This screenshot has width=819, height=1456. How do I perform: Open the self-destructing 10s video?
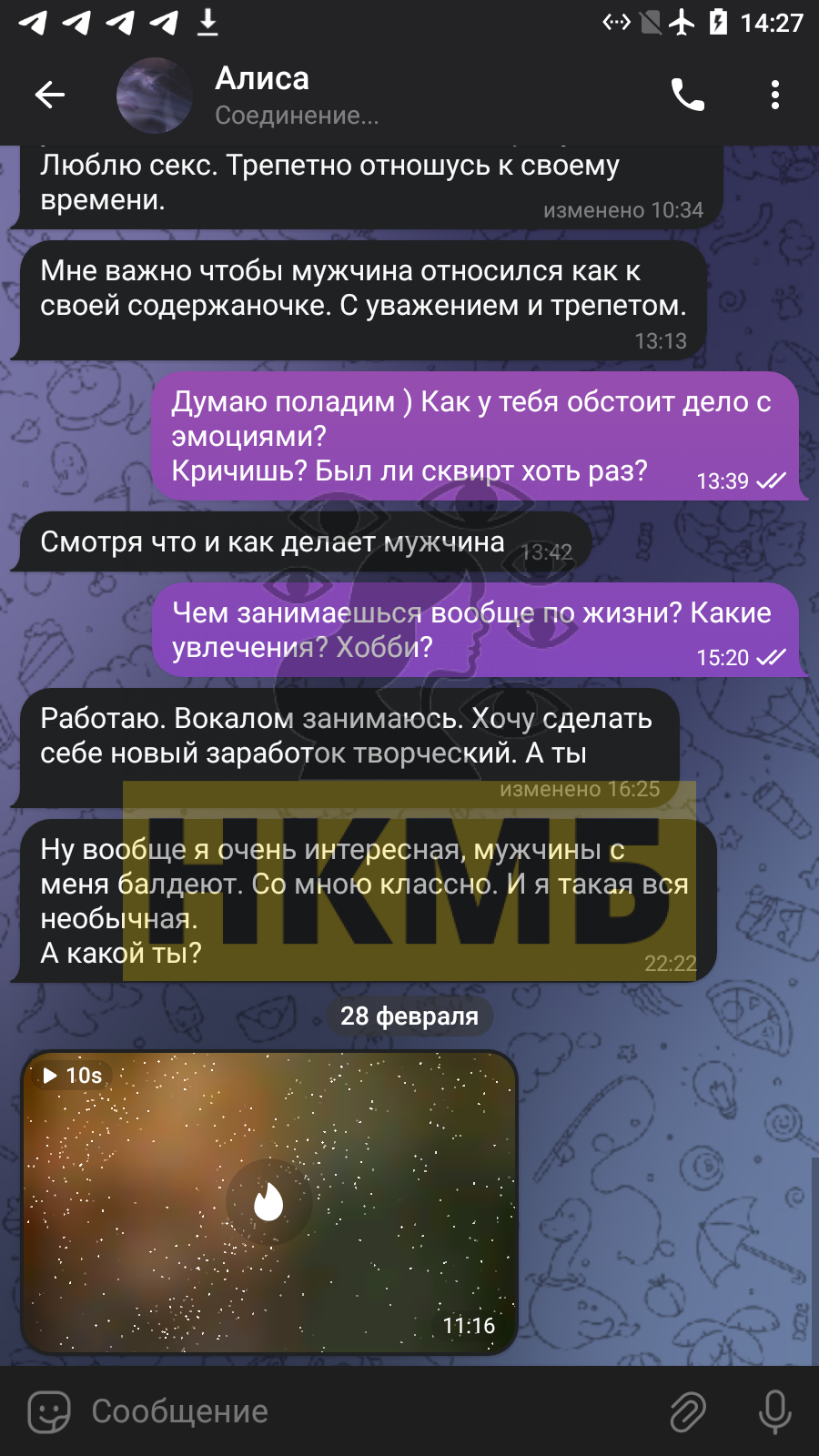coord(269,1203)
